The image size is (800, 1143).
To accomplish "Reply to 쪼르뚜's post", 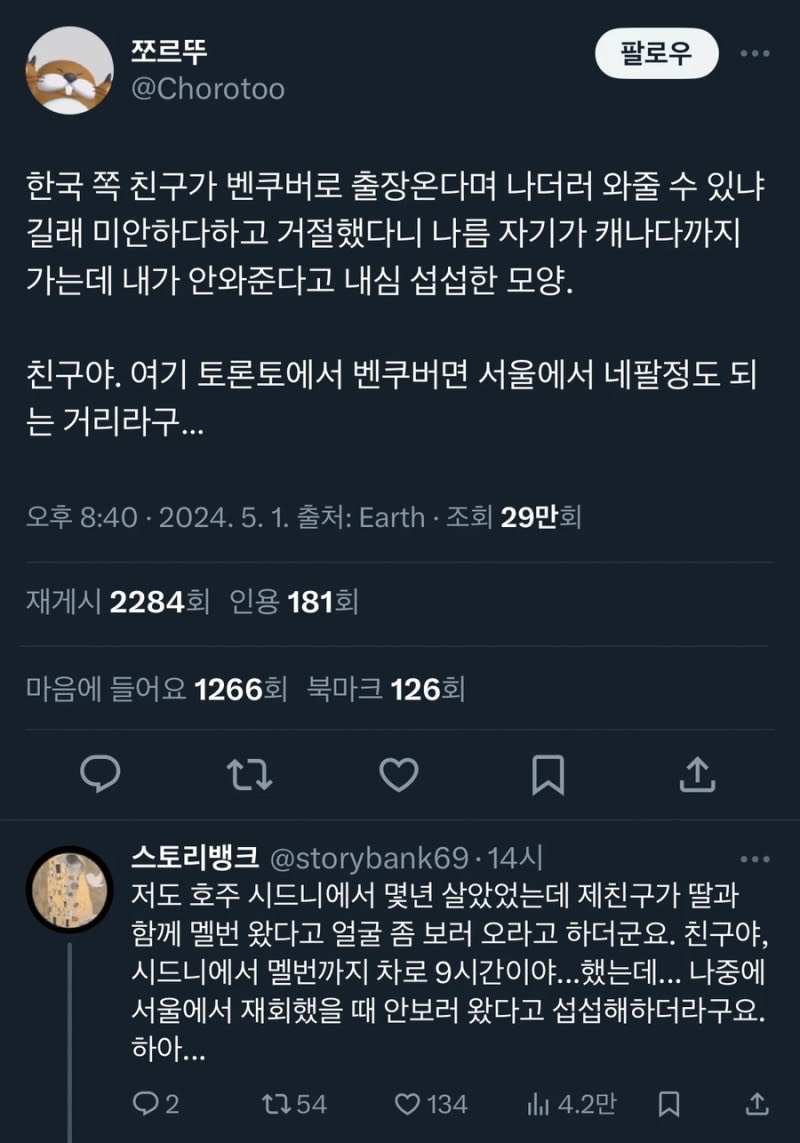I will point(100,773).
